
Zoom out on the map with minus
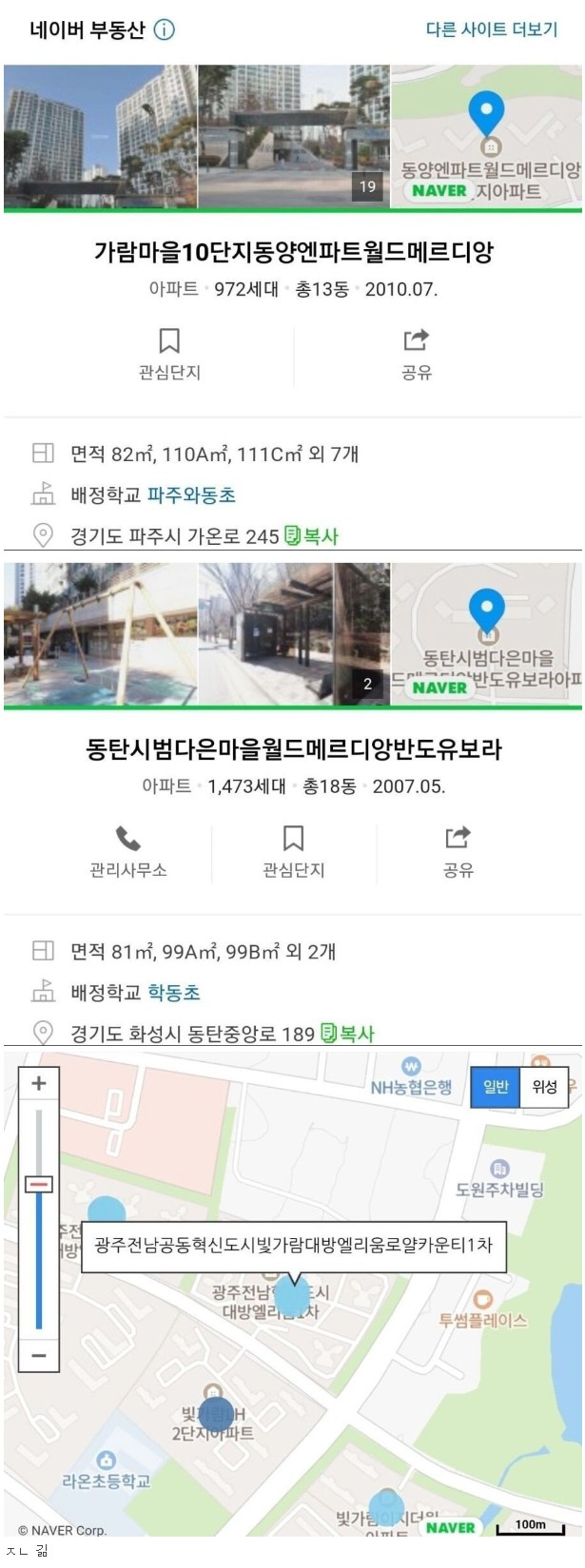(39, 1355)
